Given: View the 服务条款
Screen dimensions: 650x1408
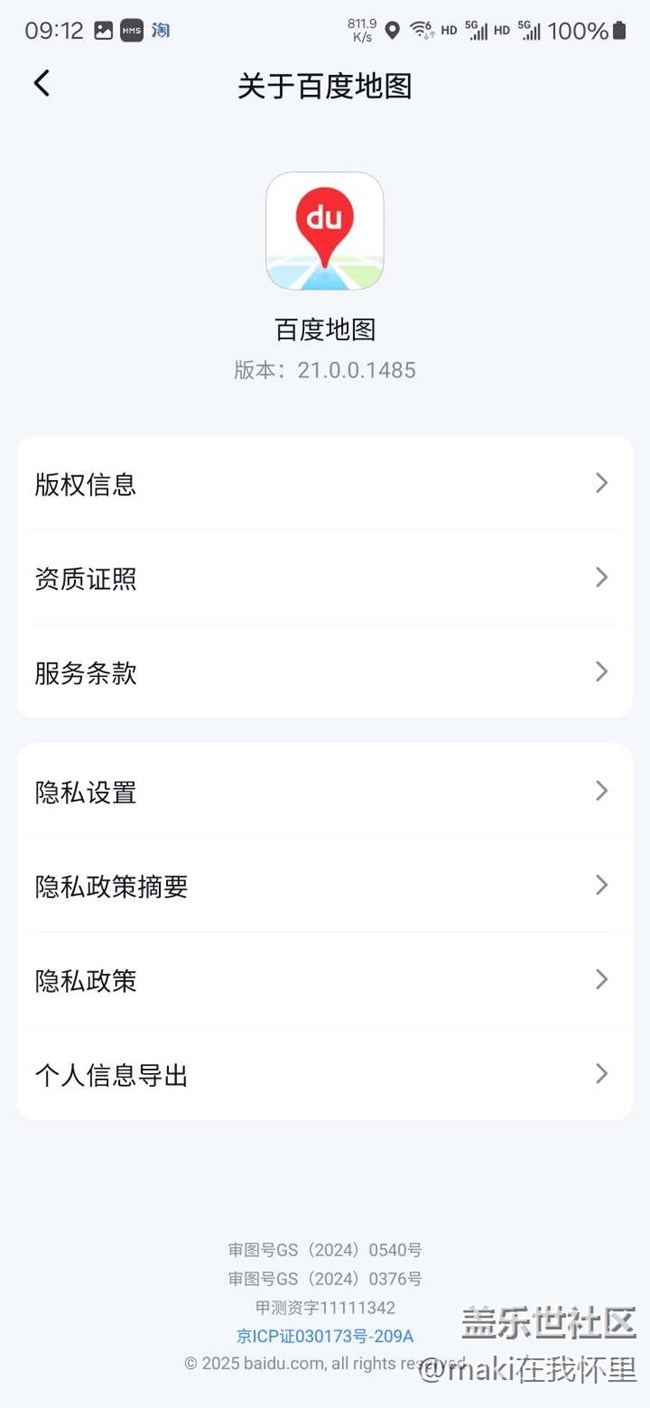Looking at the screenshot, I should (x=325, y=672).
